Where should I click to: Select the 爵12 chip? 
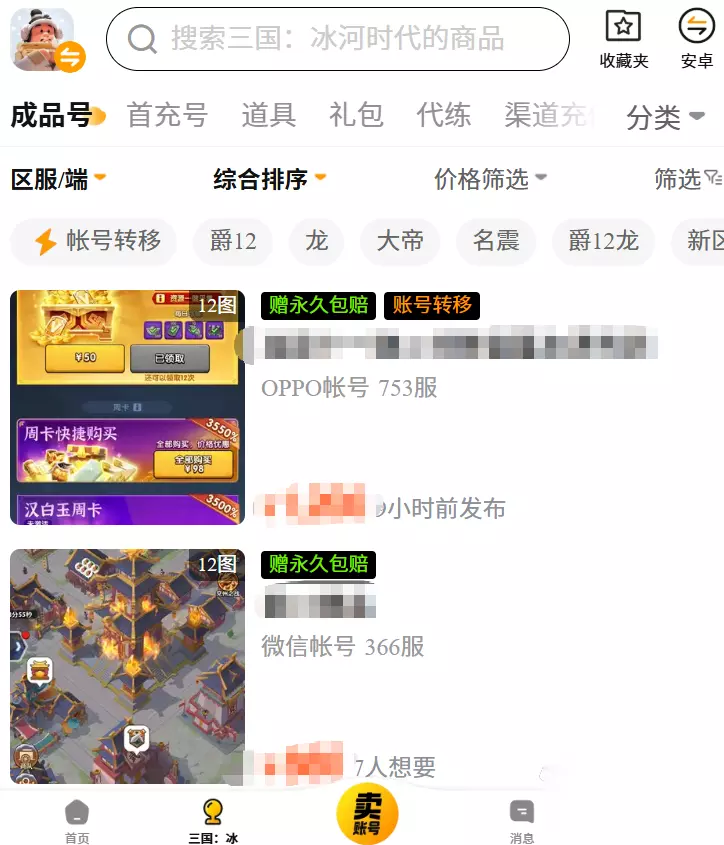(x=233, y=241)
